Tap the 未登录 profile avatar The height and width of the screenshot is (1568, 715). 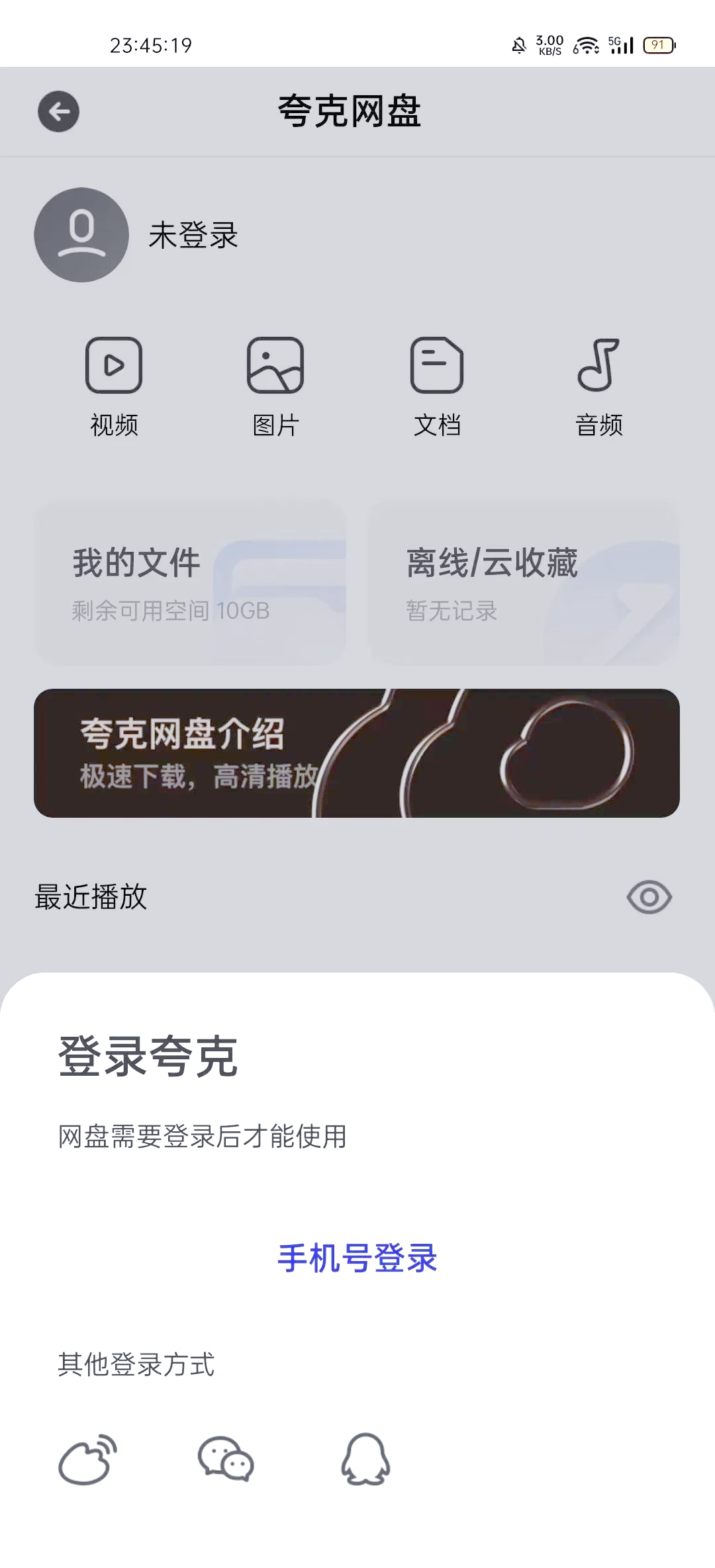(81, 235)
